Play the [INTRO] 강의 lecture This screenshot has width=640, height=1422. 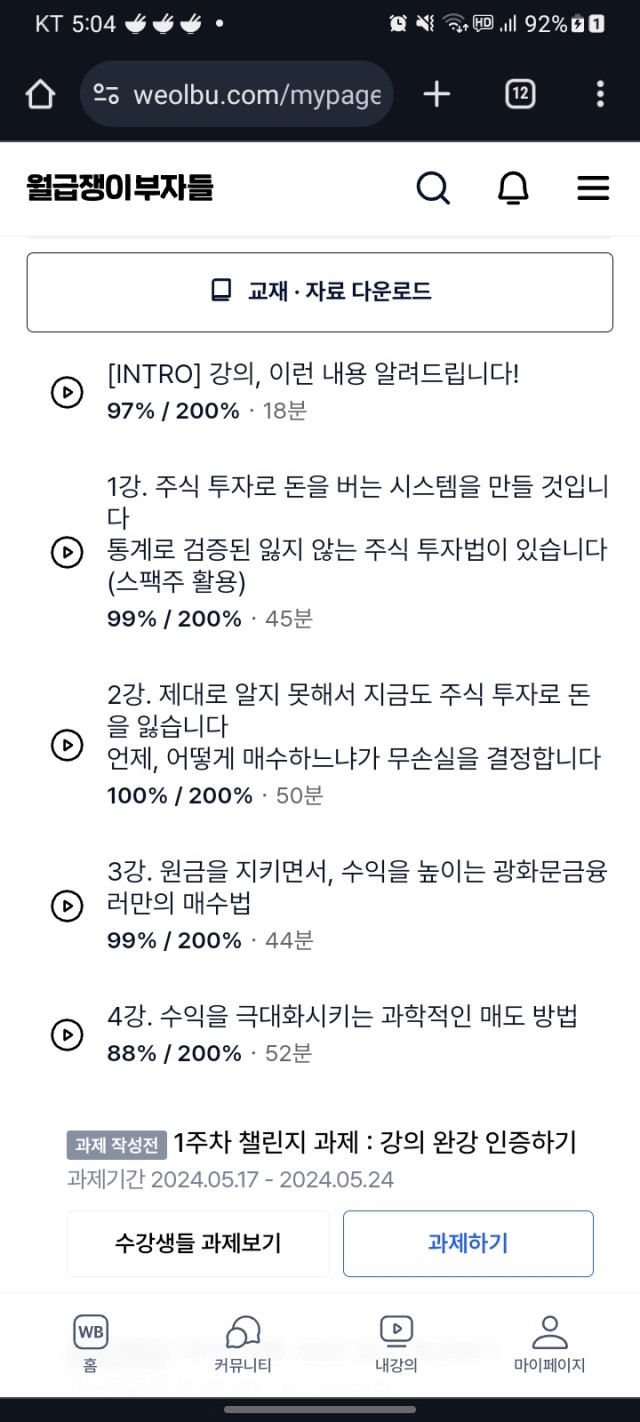coord(330,392)
